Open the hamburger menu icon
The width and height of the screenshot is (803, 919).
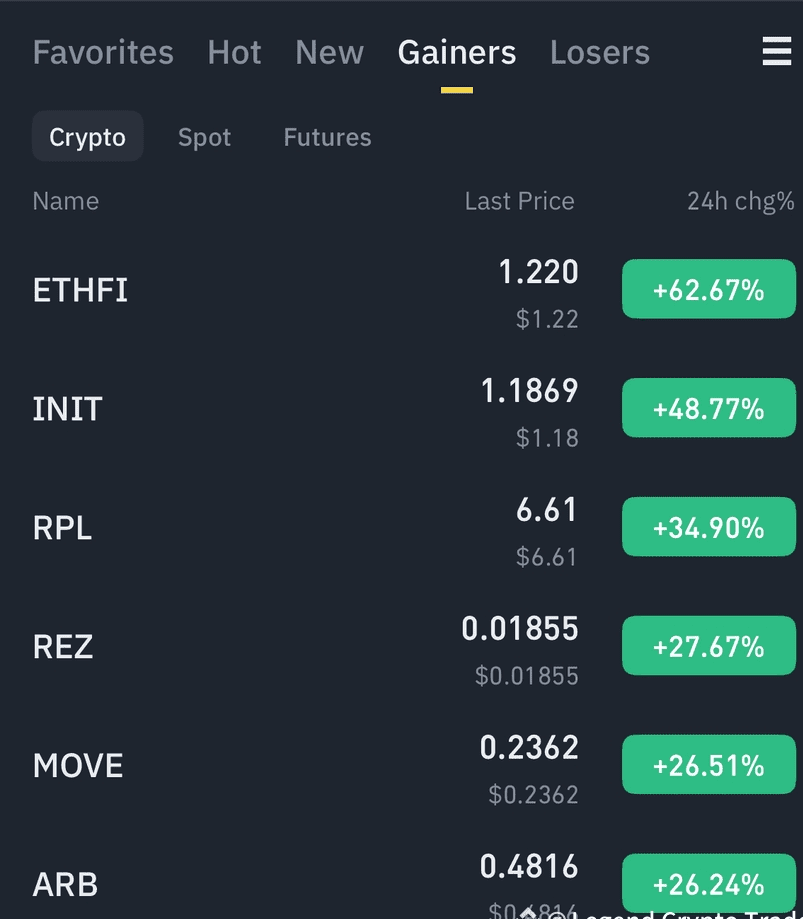coord(777,52)
